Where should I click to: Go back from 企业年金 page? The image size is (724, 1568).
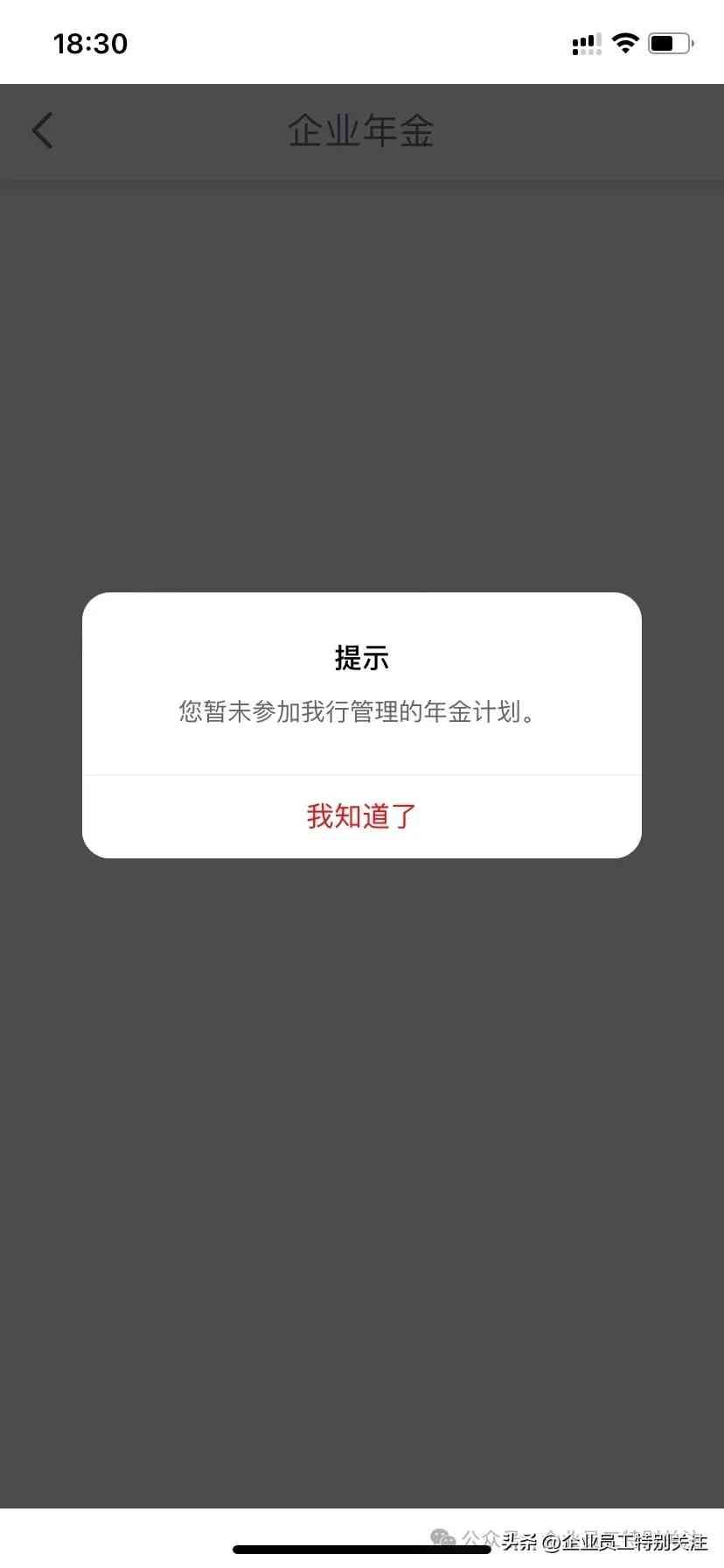43,131
